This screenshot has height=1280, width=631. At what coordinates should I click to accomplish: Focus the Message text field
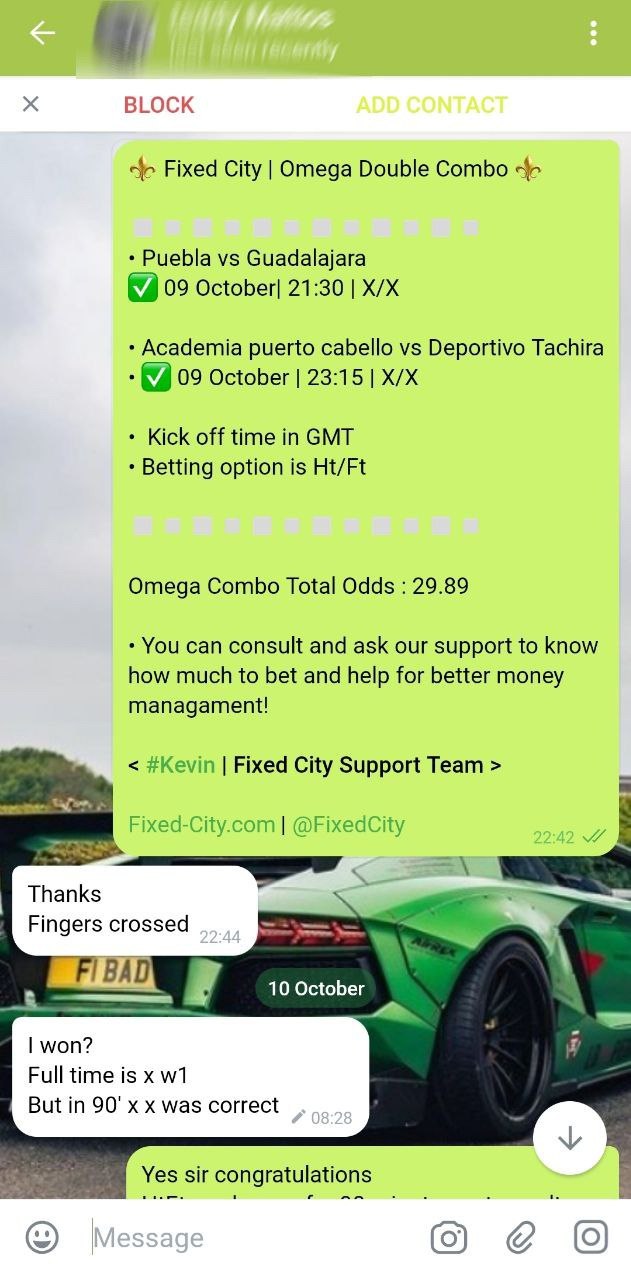[x=250, y=1238]
